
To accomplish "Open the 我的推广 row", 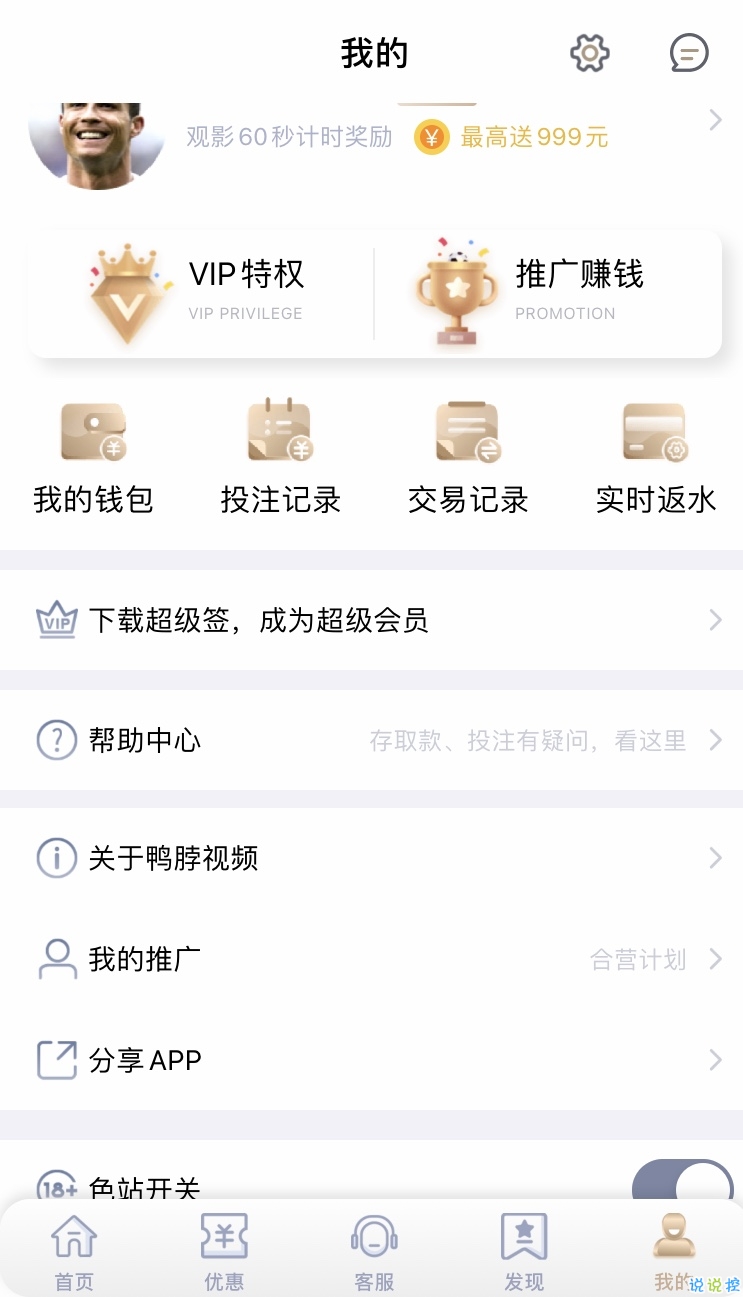I will tap(371, 960).
